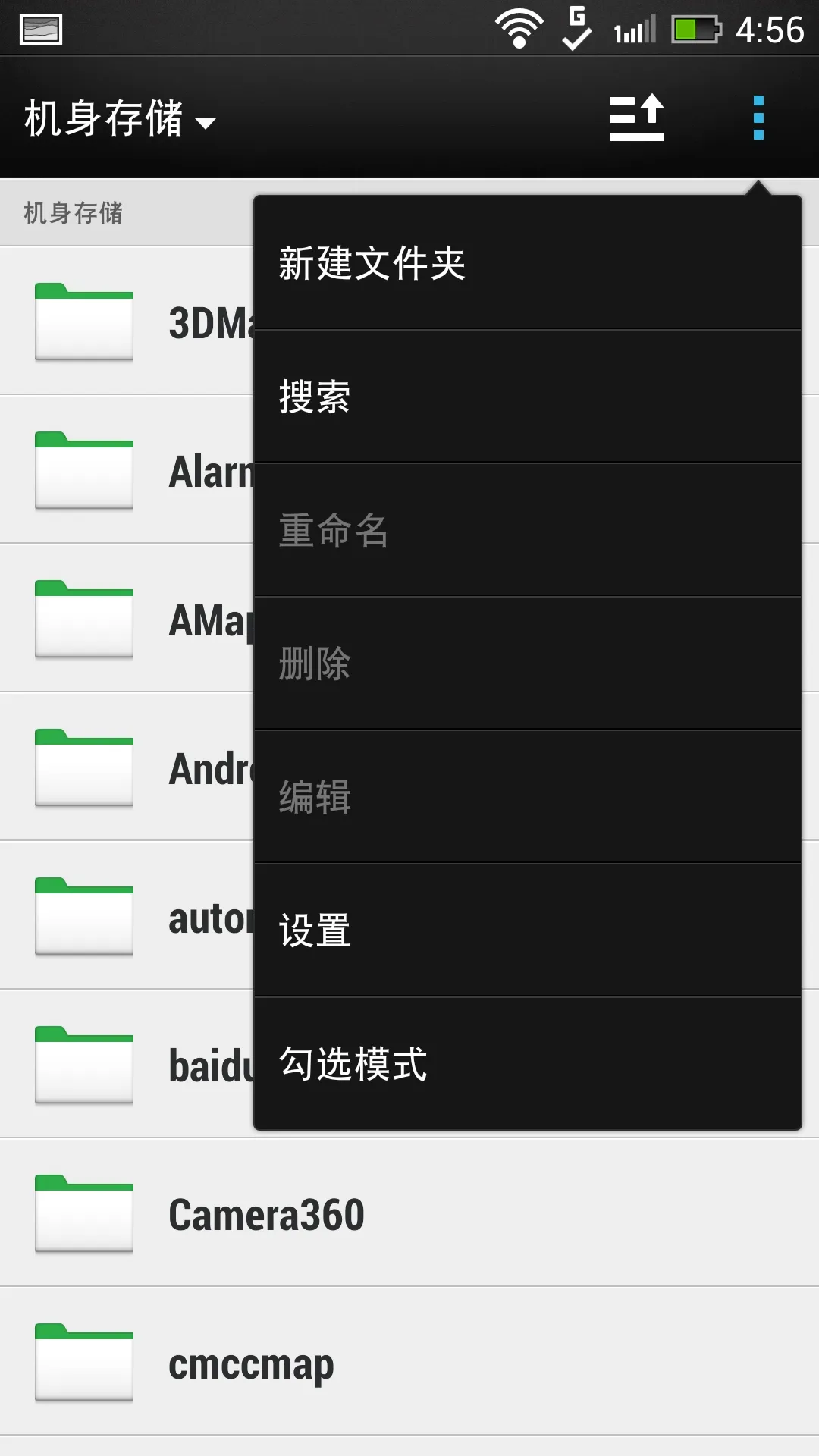This screenshot has width=819, height=1456.
Task: Expand the 机身存储 storage dropdown
Action: click(120, 118)
